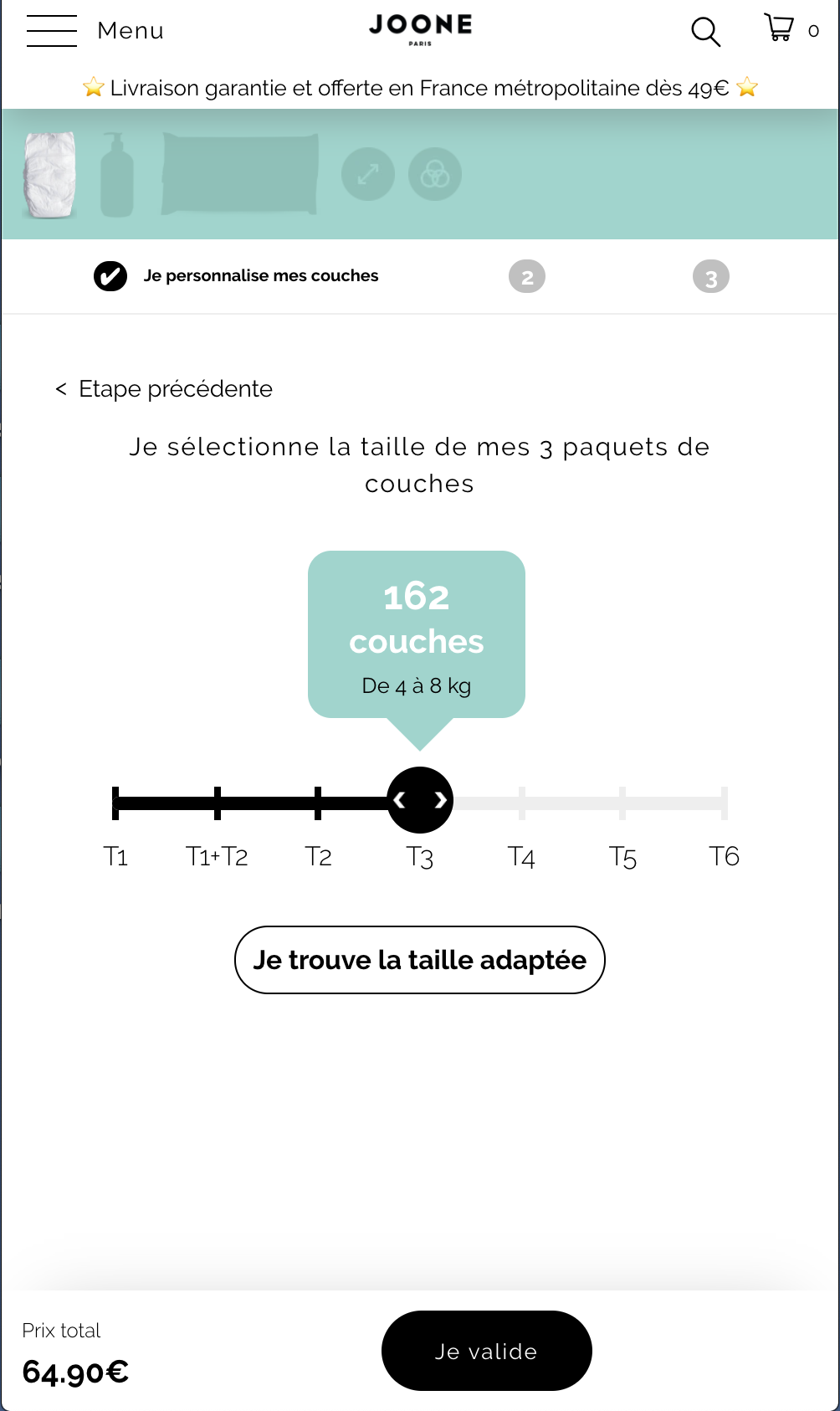The height and width of the screenshot is (1411, 840).
Task: Tap Je trouve la taille adaptée
Action: click(x=420, y=960)
